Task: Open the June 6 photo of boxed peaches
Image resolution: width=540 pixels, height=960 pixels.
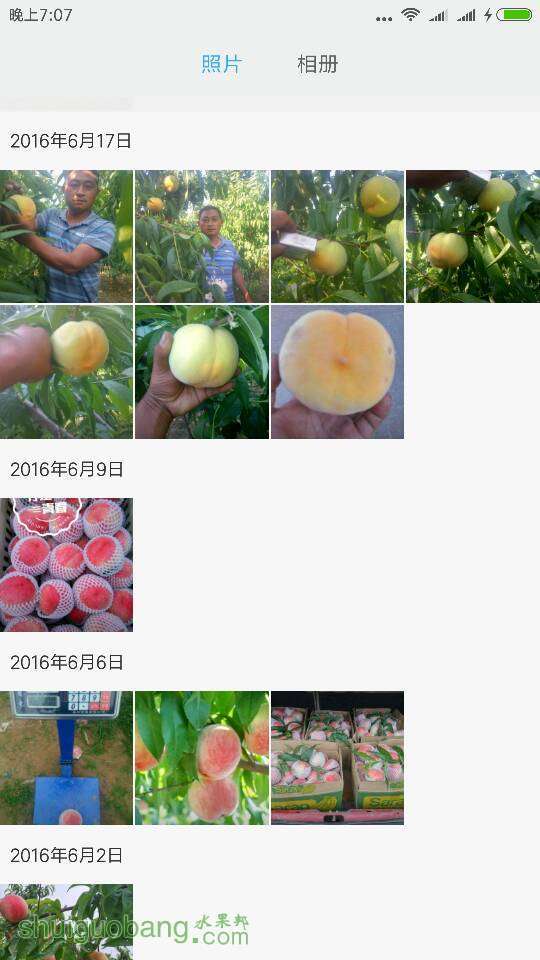Action: pos(337,758)
